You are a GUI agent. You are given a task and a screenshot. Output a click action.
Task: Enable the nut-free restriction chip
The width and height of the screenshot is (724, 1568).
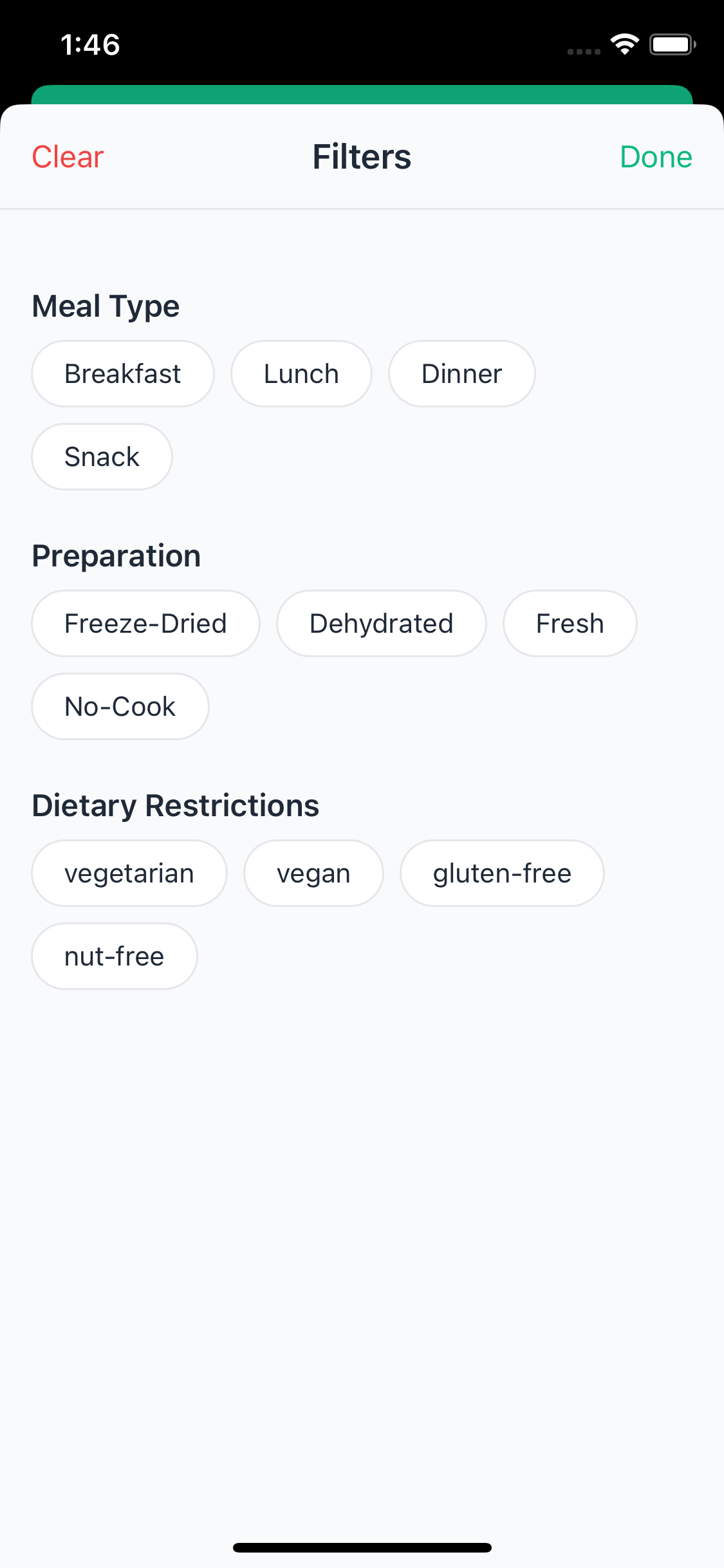tap(114, 956)
